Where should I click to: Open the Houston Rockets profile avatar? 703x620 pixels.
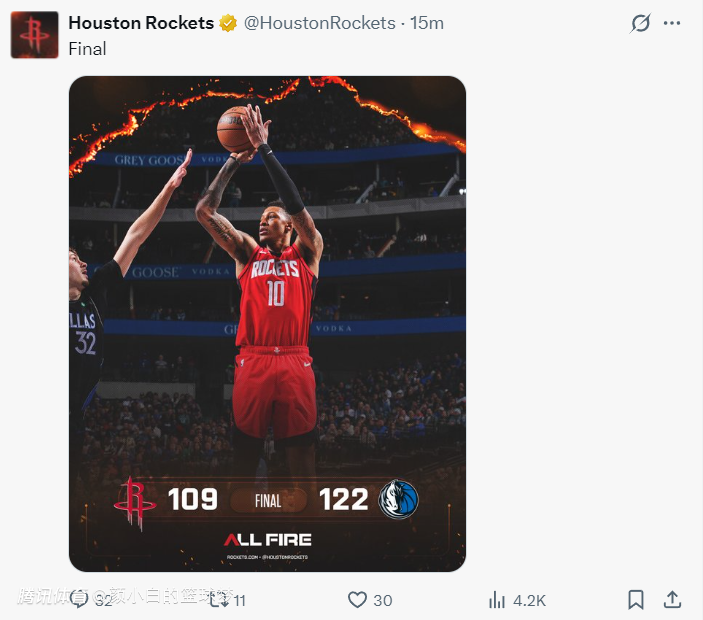(34, 35)
